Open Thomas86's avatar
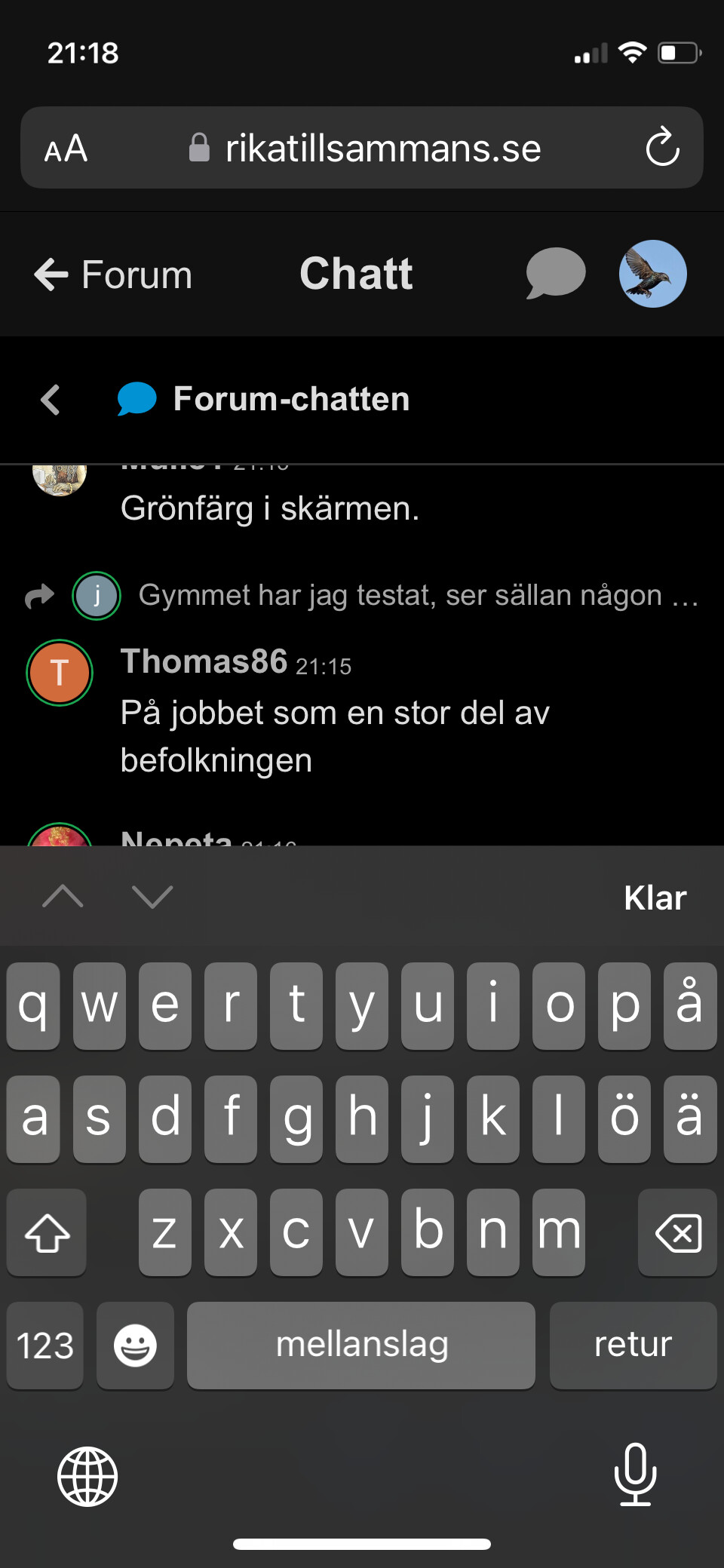The height and width of the screenshot is (1568, 724). [60, 673]
